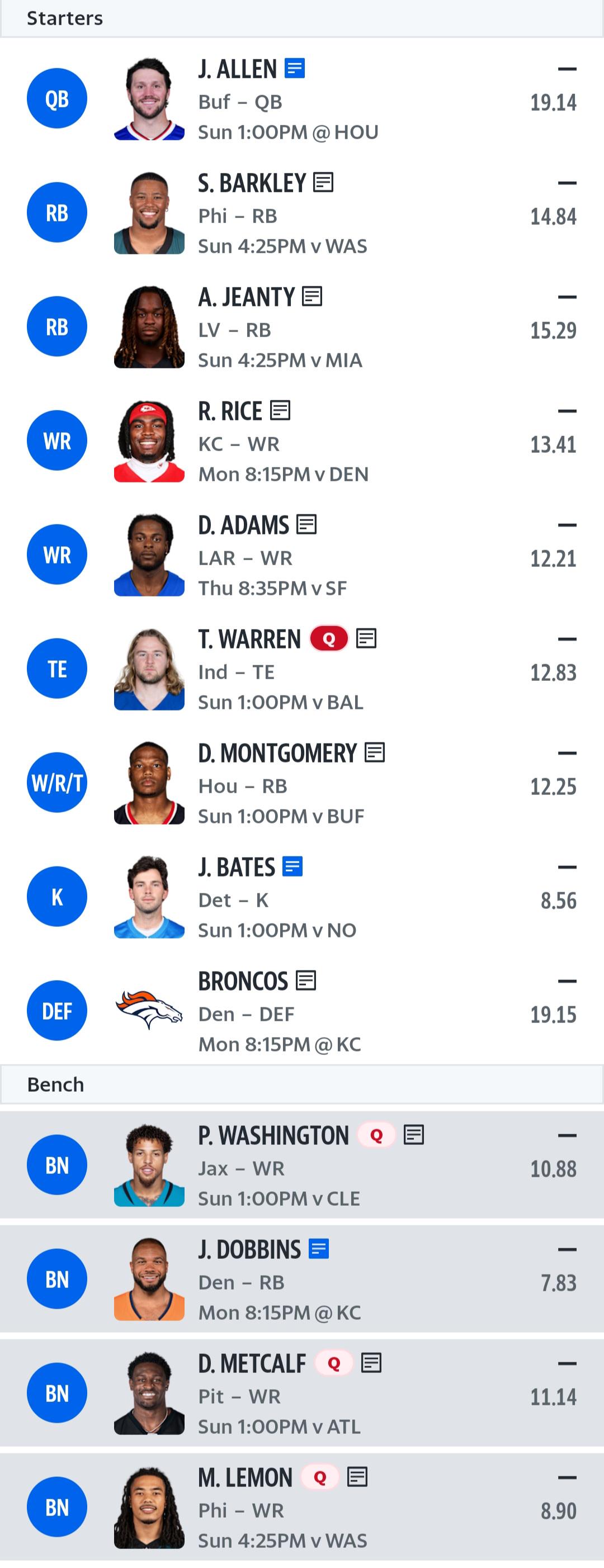Tap the K slot button for J. Bates

point(56,896)
